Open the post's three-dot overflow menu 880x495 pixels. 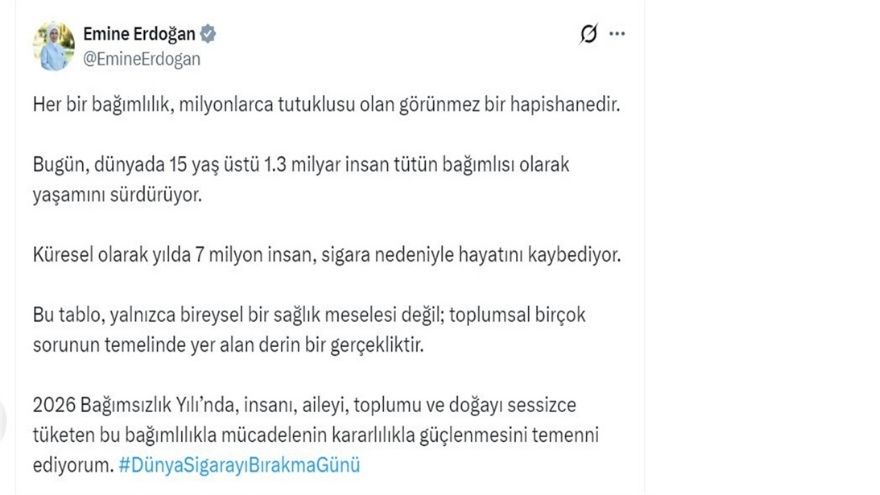[x=617, y=34]
